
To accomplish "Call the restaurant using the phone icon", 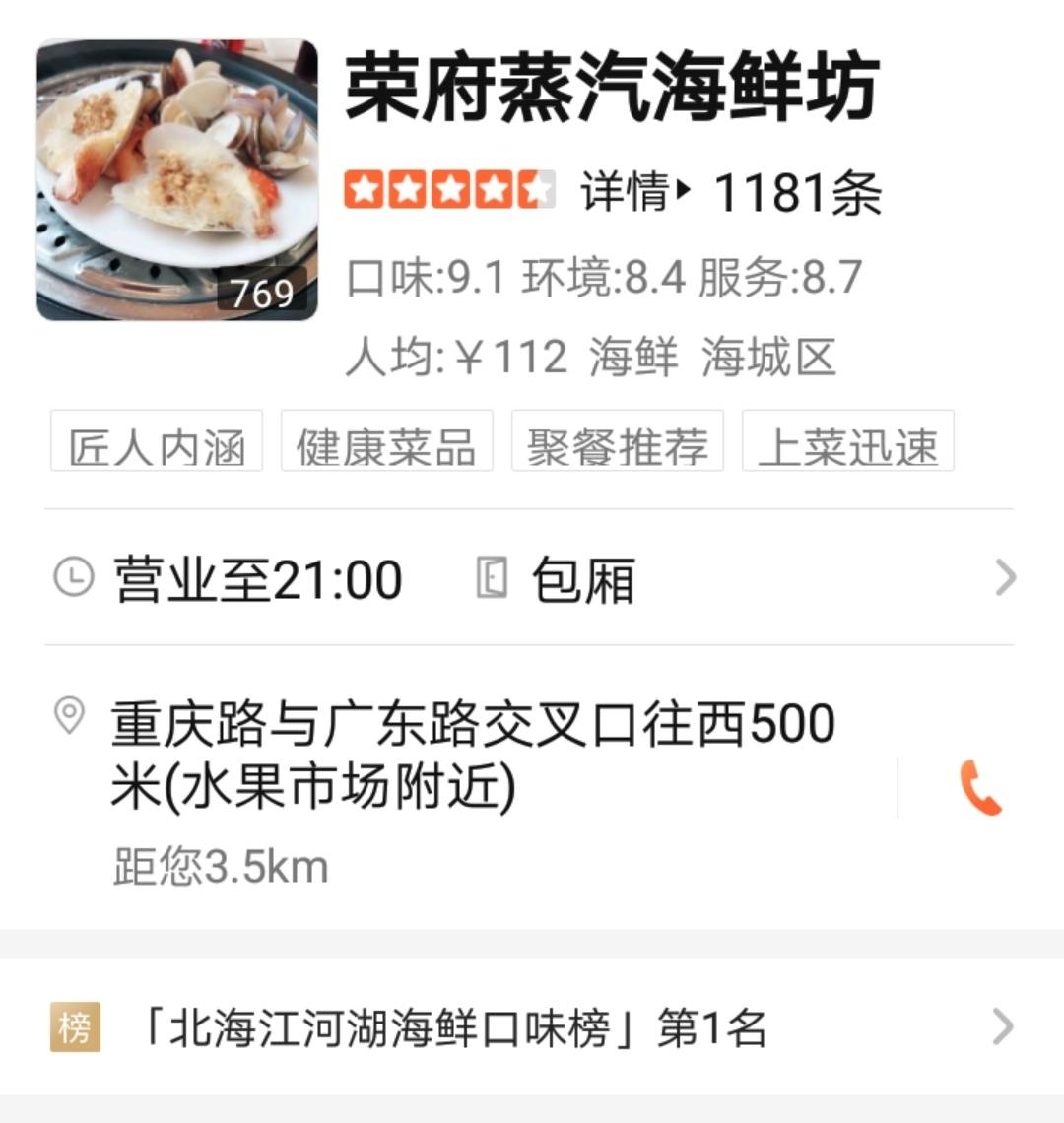I will (x=979, y=788).
